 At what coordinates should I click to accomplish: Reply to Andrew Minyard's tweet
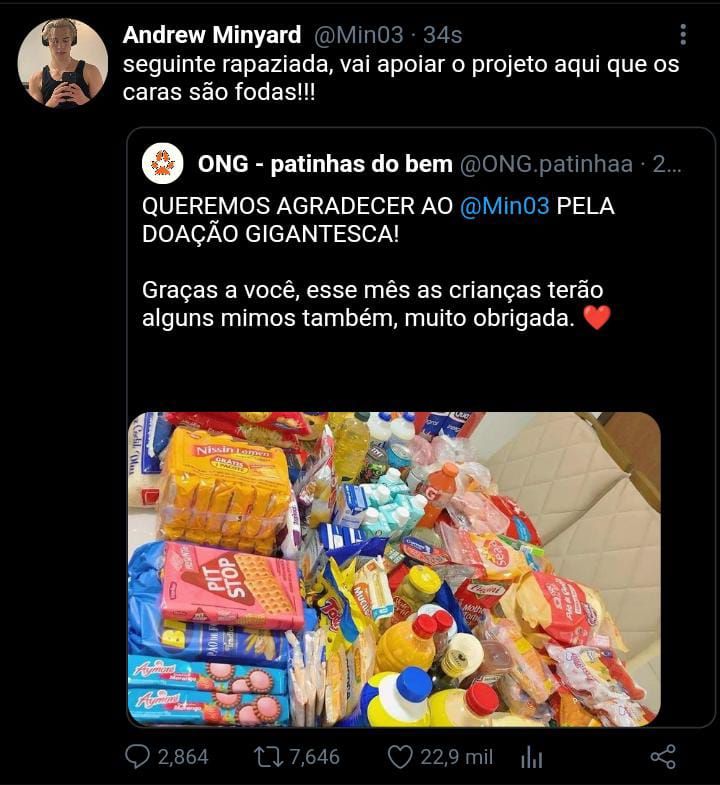click(136, 756)
